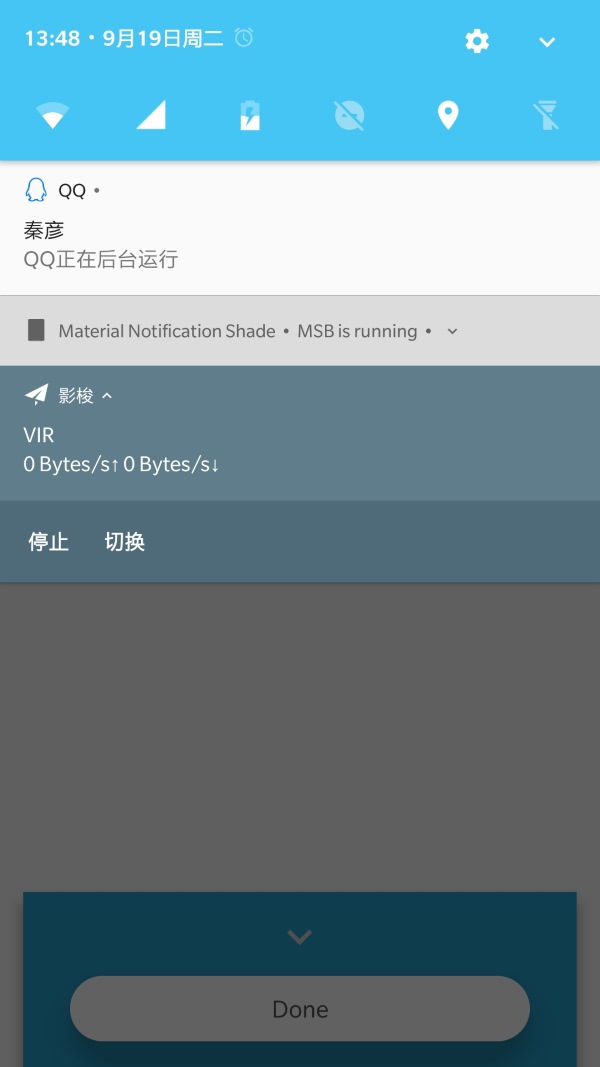Image resolution: width=600 pixels, height=1067 pixels.
Task: Tap 停止 to stop 影梭
Action: [48, 542]
